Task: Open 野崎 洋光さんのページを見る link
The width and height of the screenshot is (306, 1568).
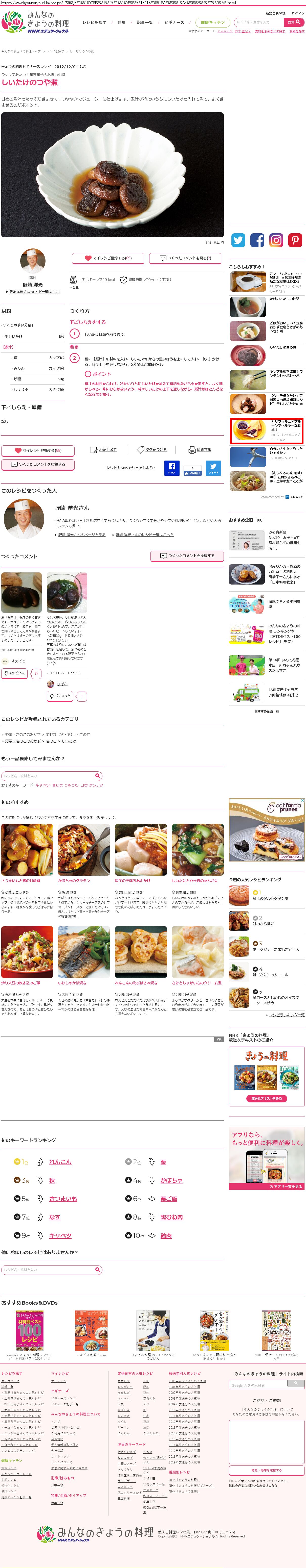Action: pyautogui.click(x=81, y=535)
